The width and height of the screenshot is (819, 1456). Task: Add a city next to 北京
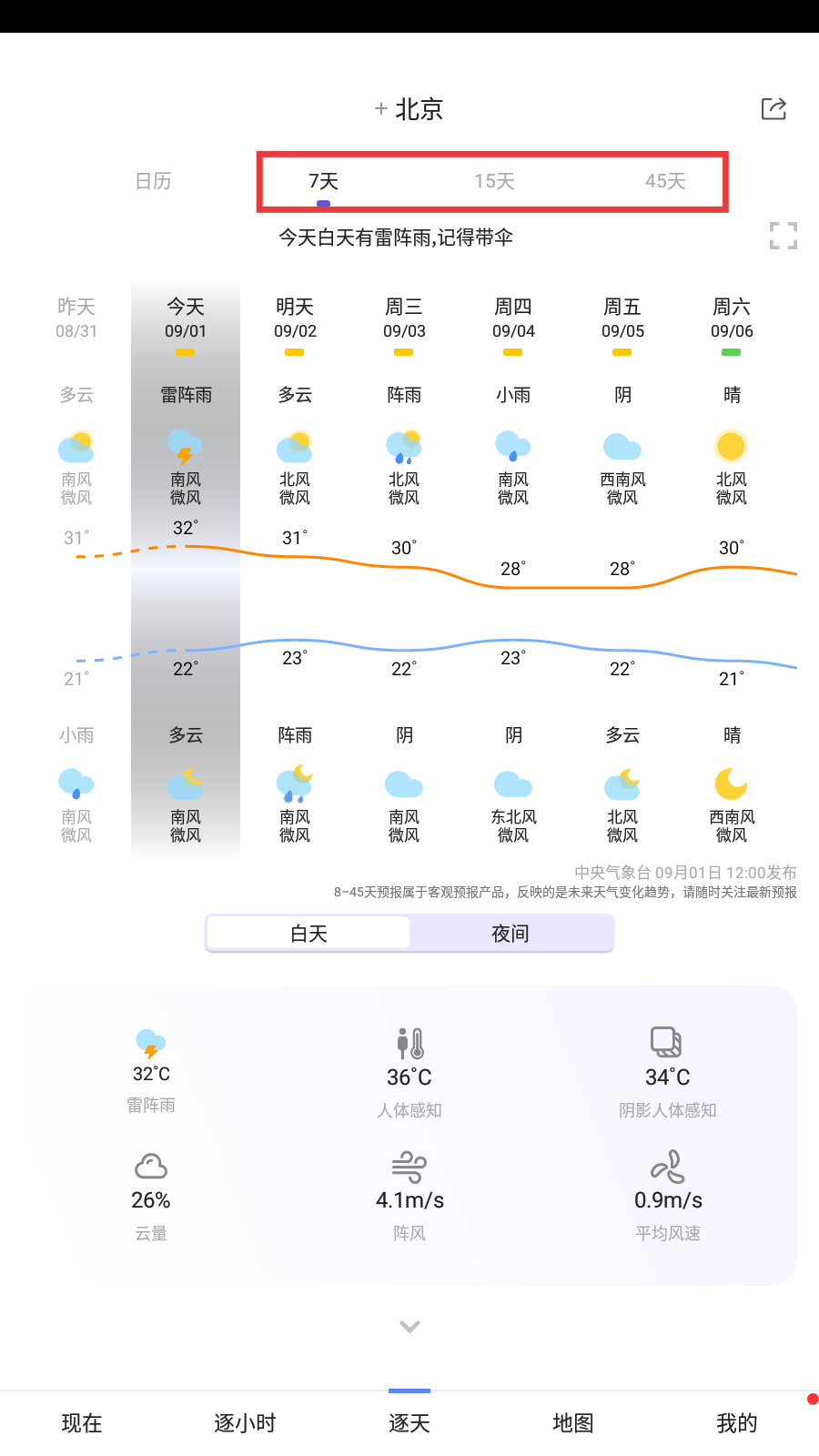pyautogui.click(x=380, y=109)
